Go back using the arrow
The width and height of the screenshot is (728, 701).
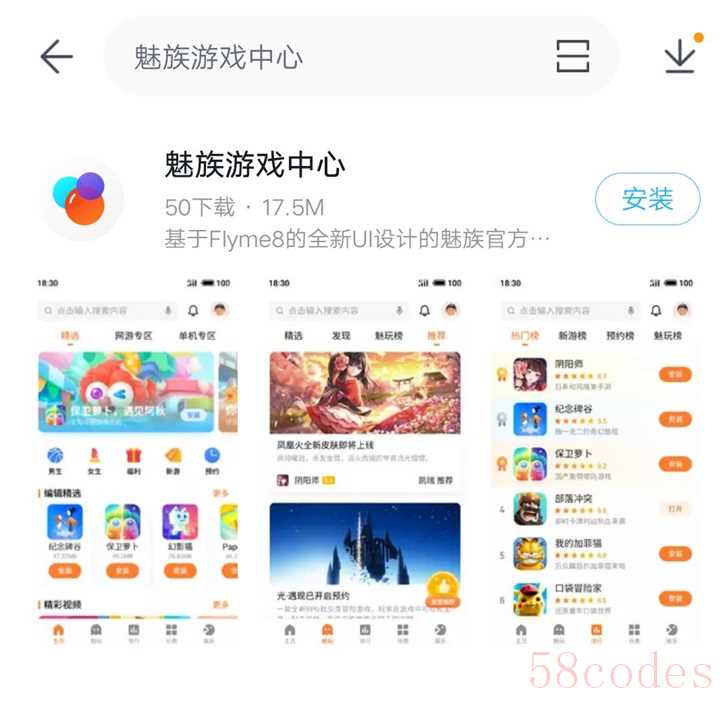(56, 57)
